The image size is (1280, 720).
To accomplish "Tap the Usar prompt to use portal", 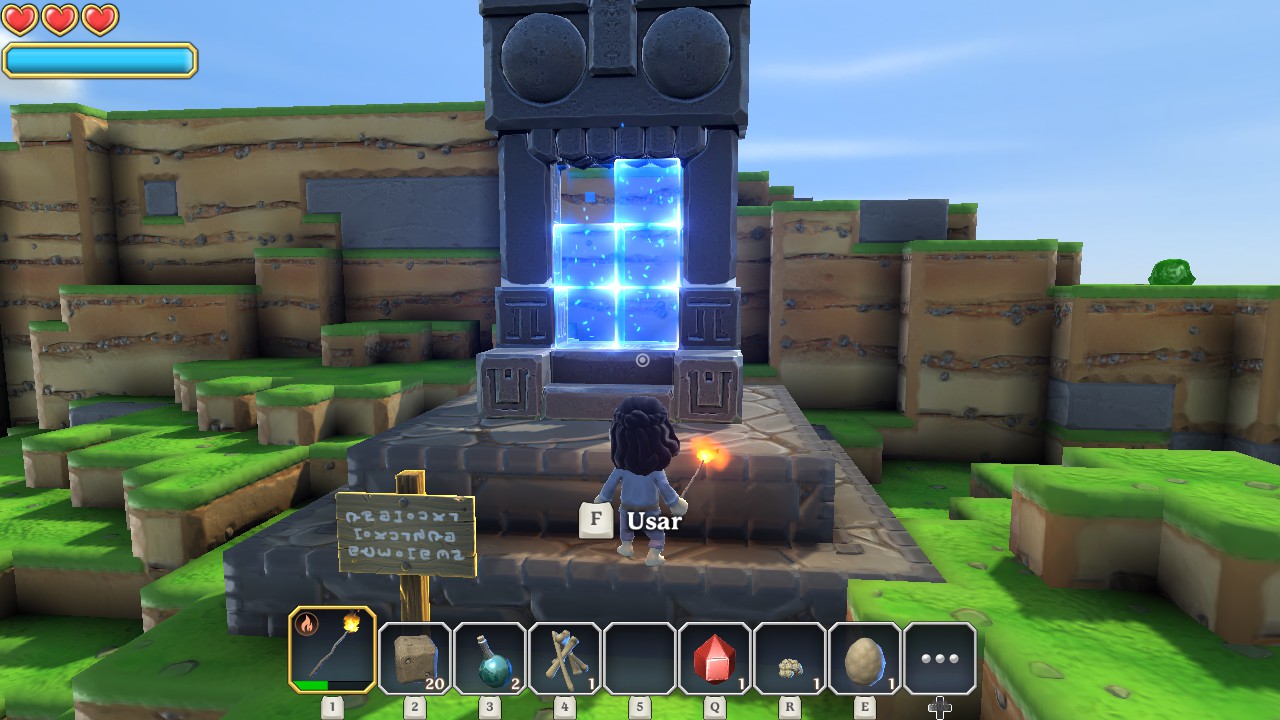I will pos(632,520).
